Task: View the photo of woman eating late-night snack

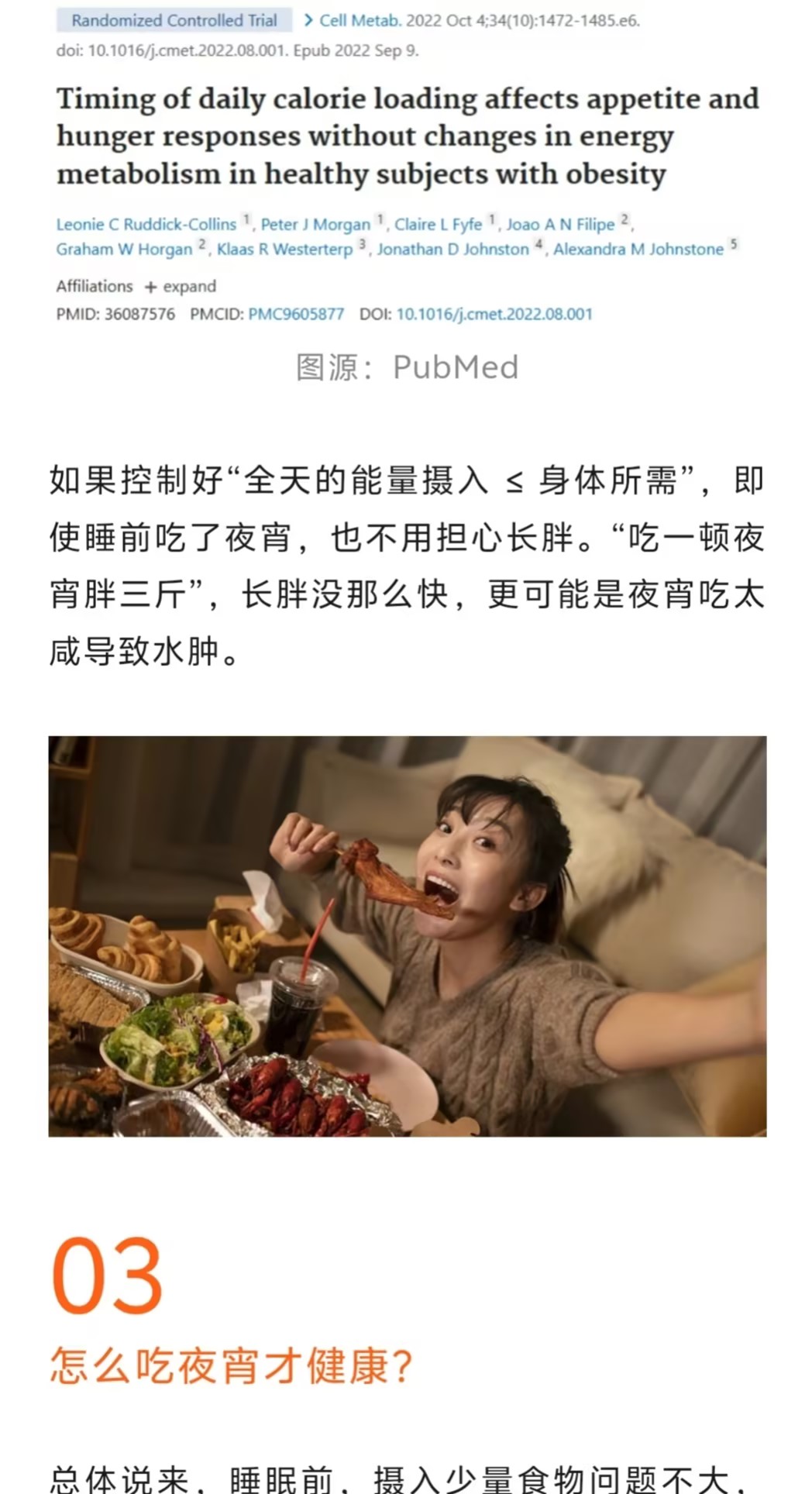Action: (408, 936)
